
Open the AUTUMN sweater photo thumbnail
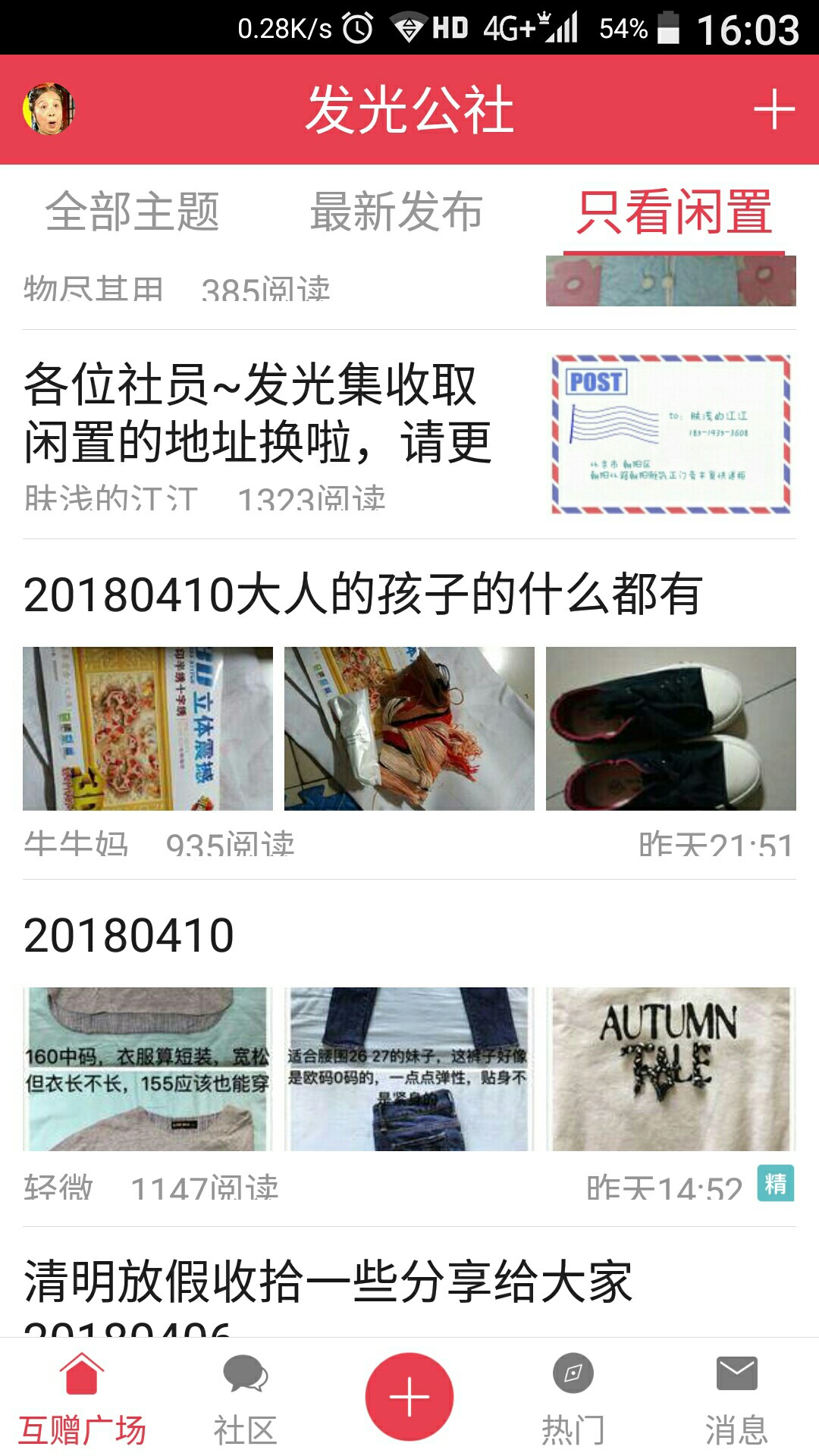671,1069
